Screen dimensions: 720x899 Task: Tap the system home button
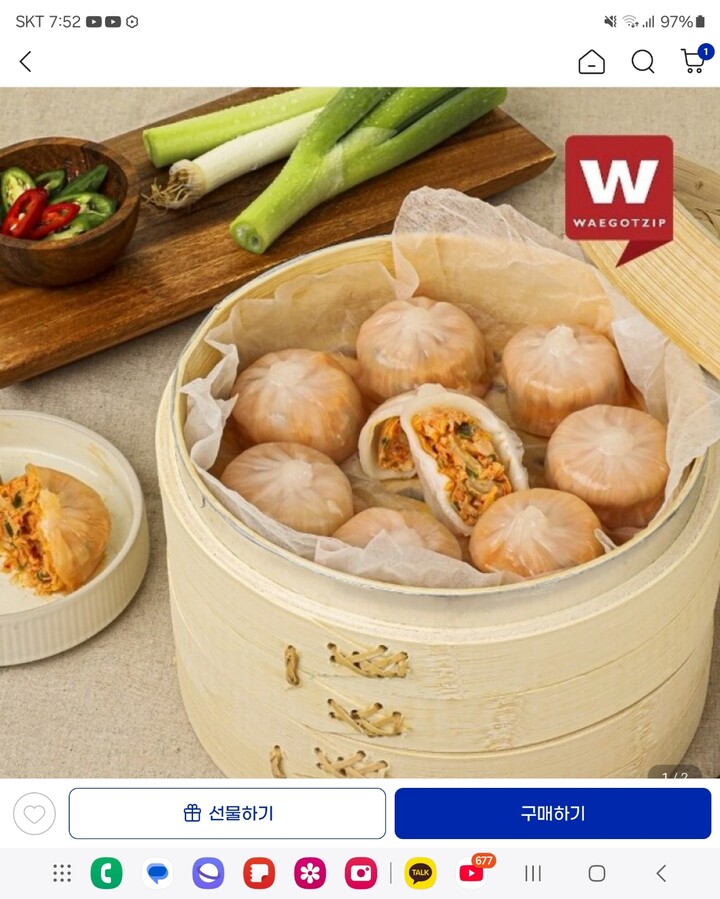(597, 873)
